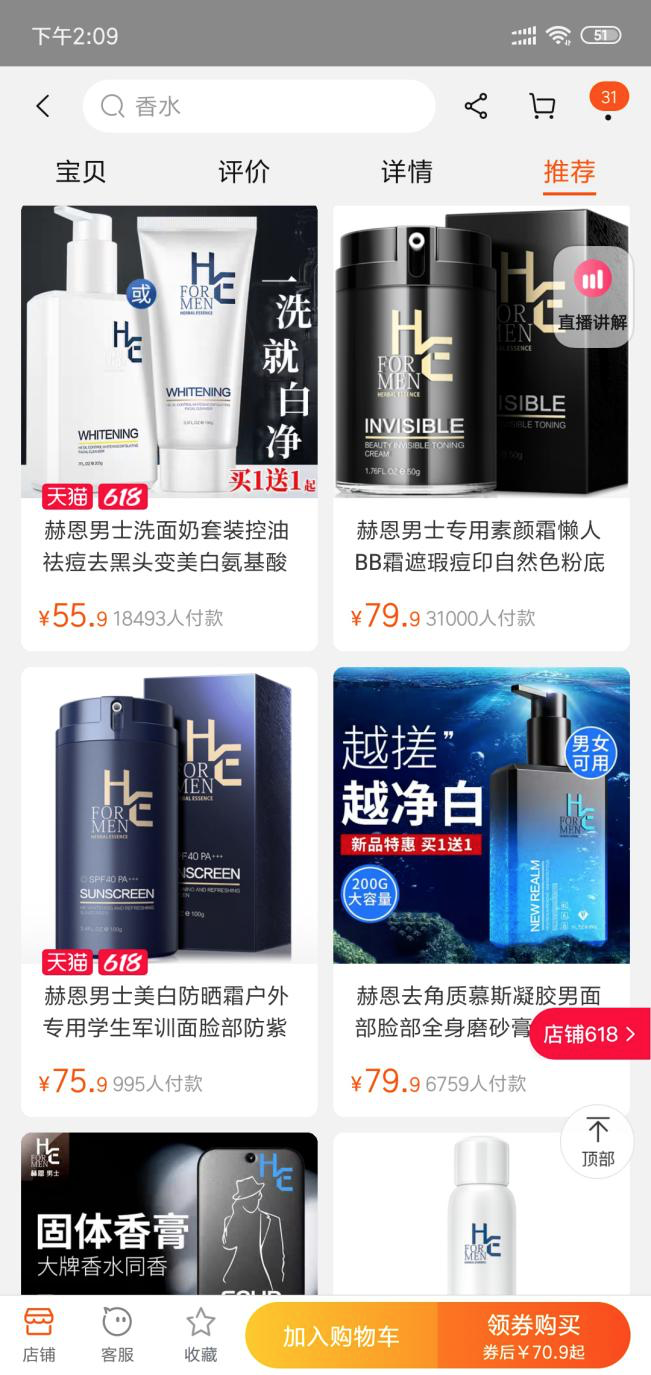Switch to the 评价 tab

pyautogui.click(x=244, y=171)
